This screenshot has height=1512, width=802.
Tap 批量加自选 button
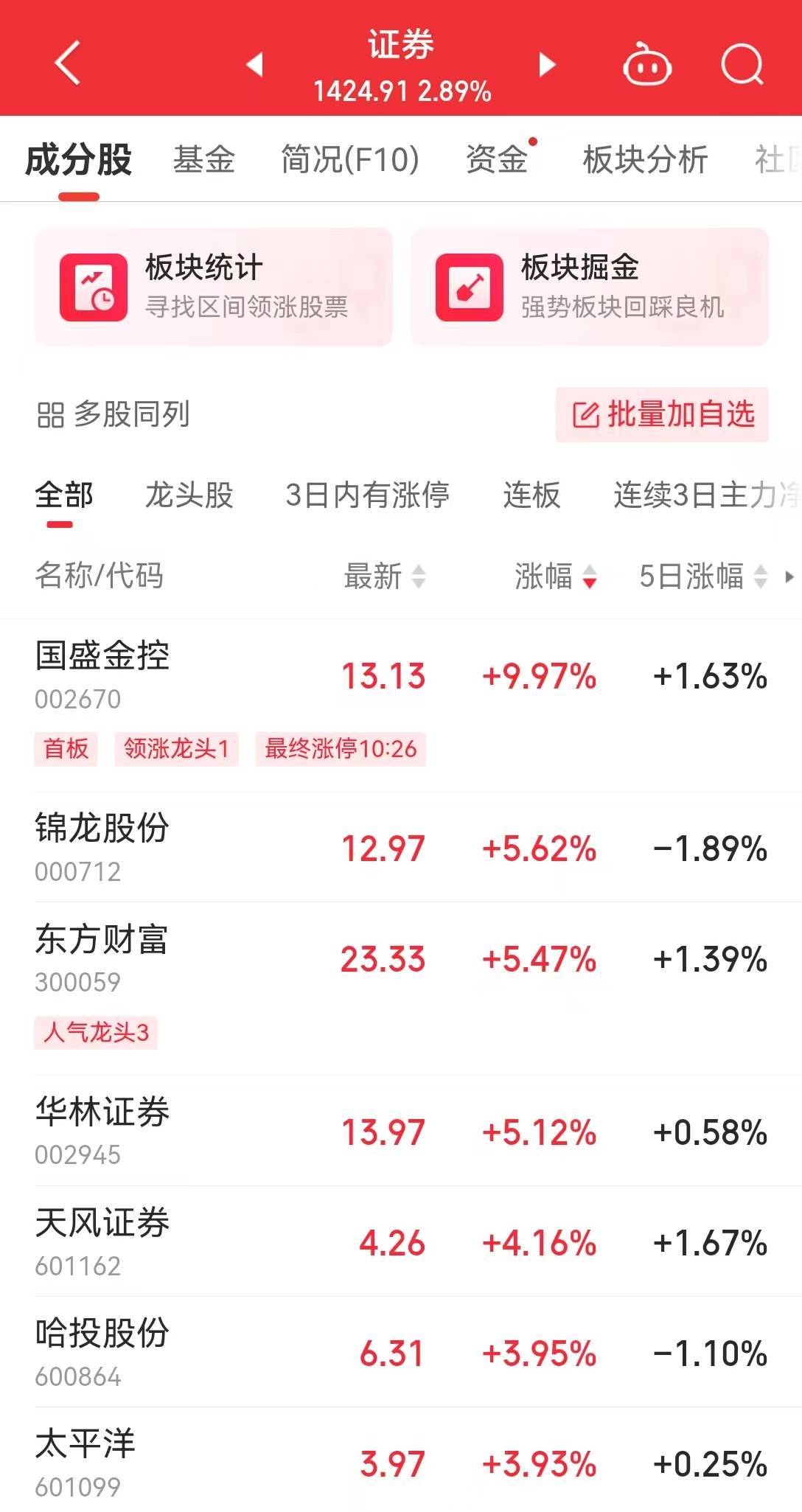[662, 414]
